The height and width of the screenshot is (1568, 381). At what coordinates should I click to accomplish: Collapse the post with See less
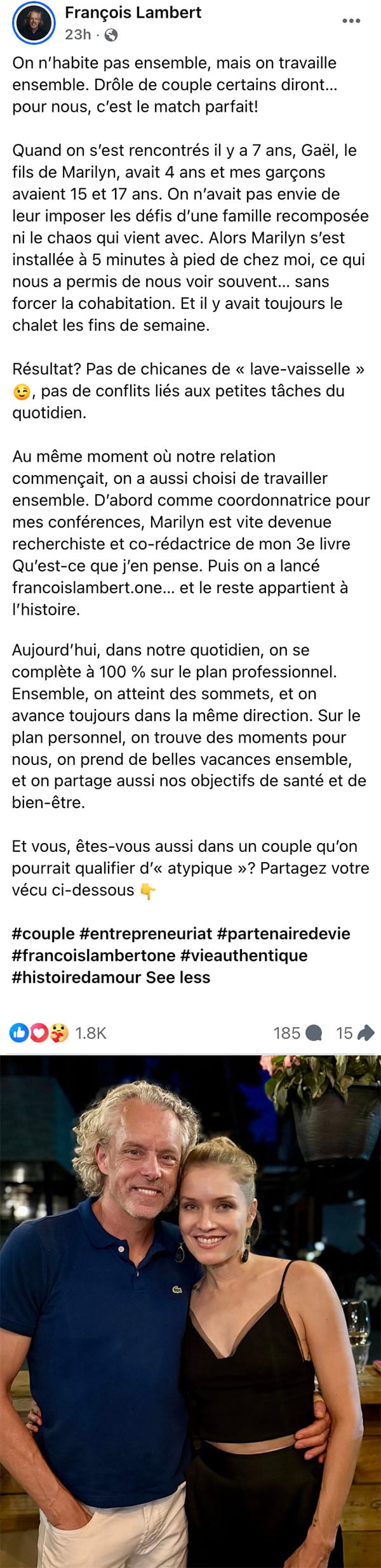(x=178, y=977)
